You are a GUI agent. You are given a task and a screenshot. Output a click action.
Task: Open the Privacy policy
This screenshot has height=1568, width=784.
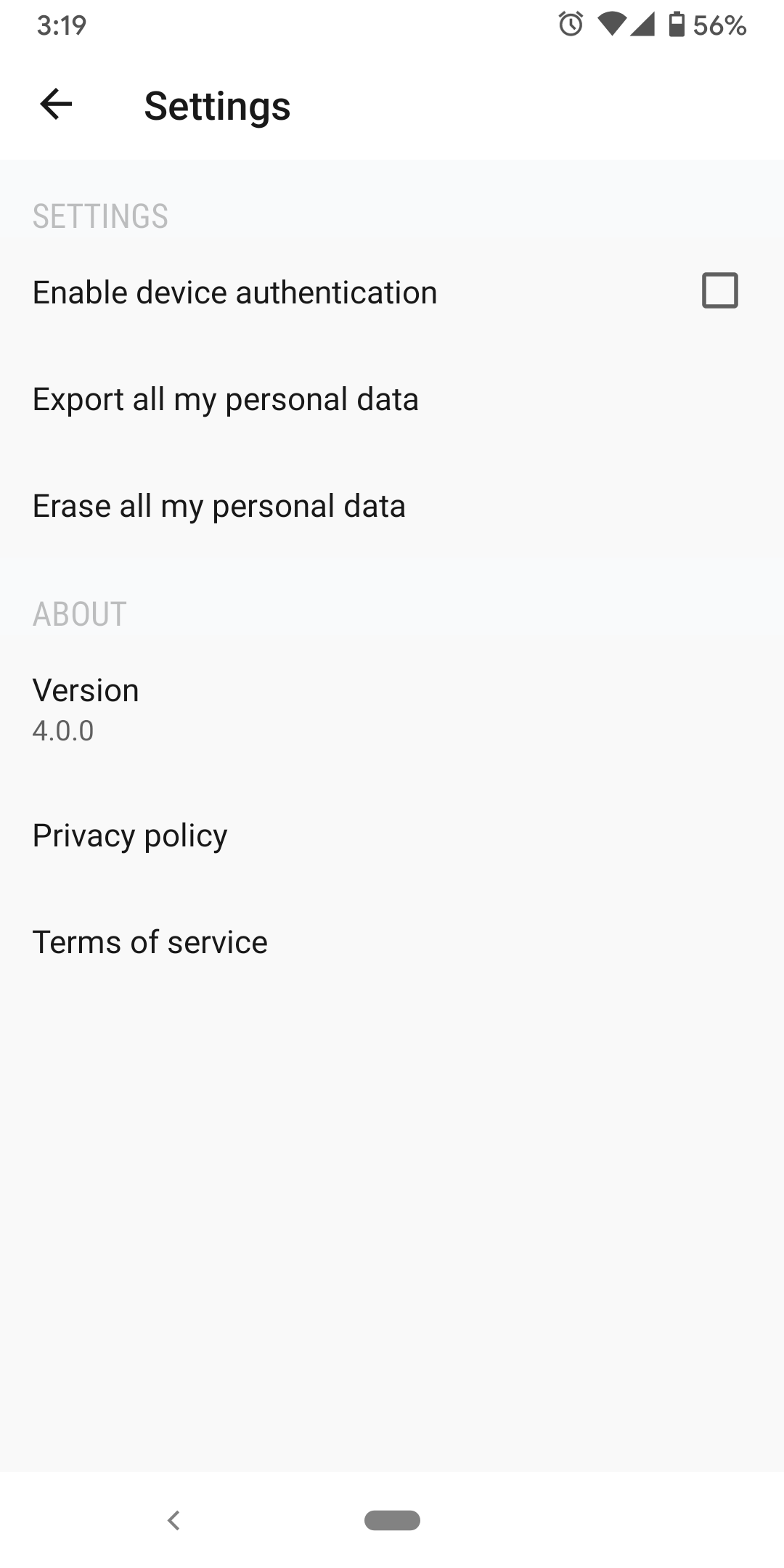click(x=129, y=835)
